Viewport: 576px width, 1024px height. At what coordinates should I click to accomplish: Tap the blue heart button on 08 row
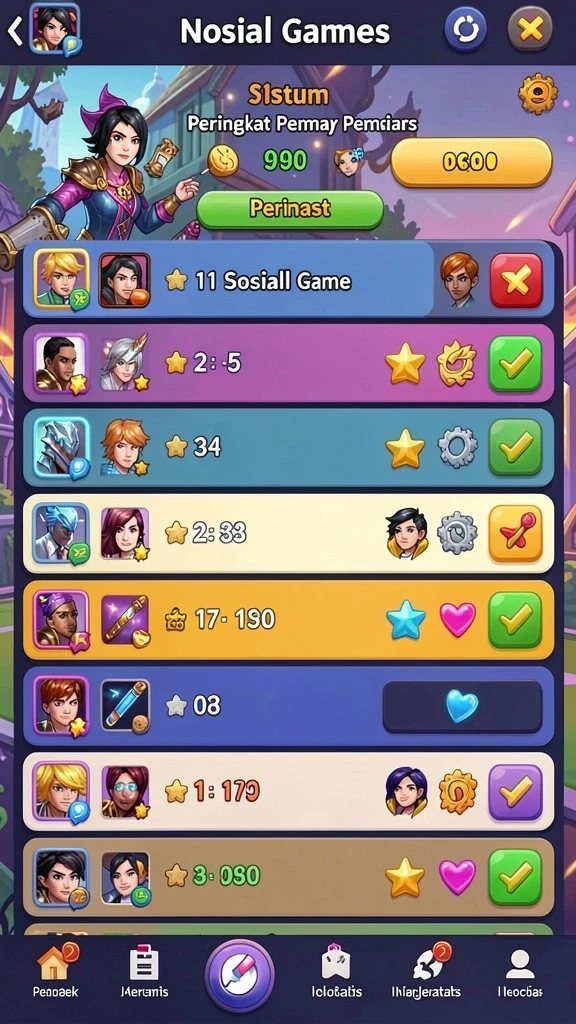point(462,706)
